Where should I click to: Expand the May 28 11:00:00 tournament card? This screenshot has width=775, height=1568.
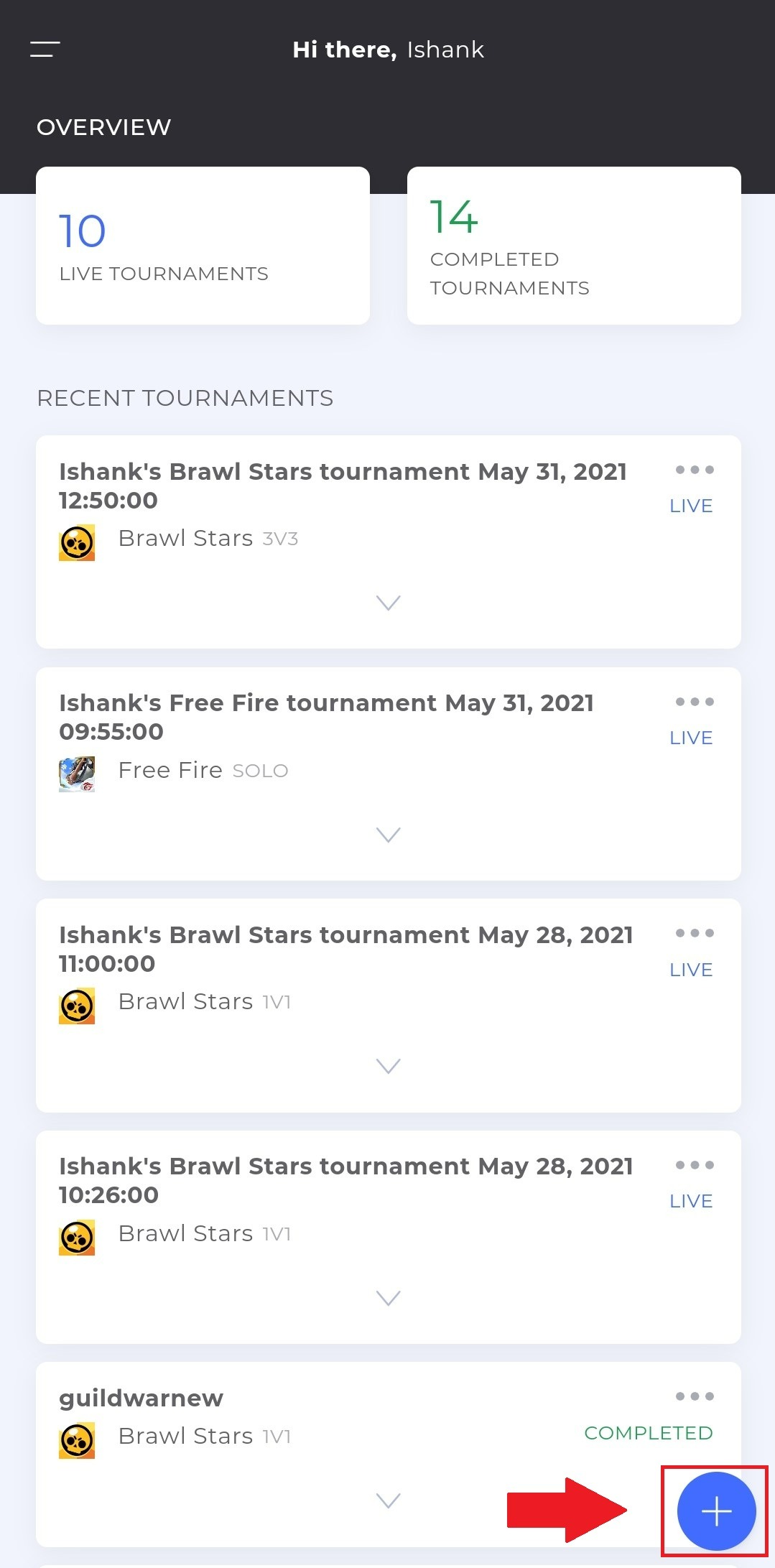tap(389, 1065)
